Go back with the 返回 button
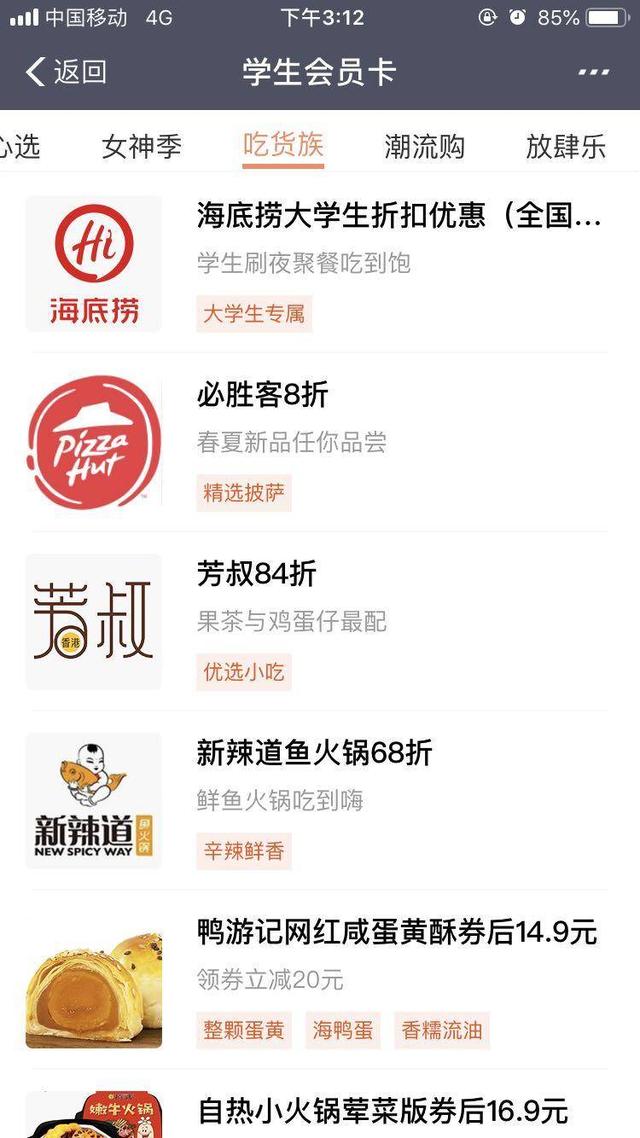Screen dimensions: 640x1138 [x=66, y=72]
